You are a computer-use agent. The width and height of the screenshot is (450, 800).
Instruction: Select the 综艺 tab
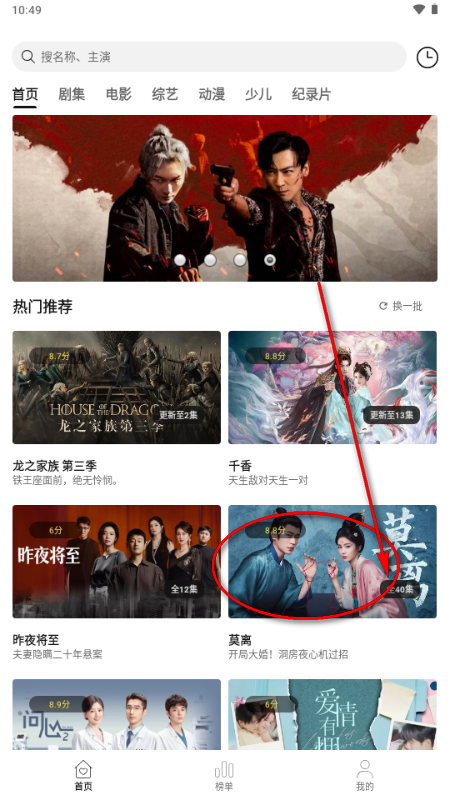coord(165,94)
